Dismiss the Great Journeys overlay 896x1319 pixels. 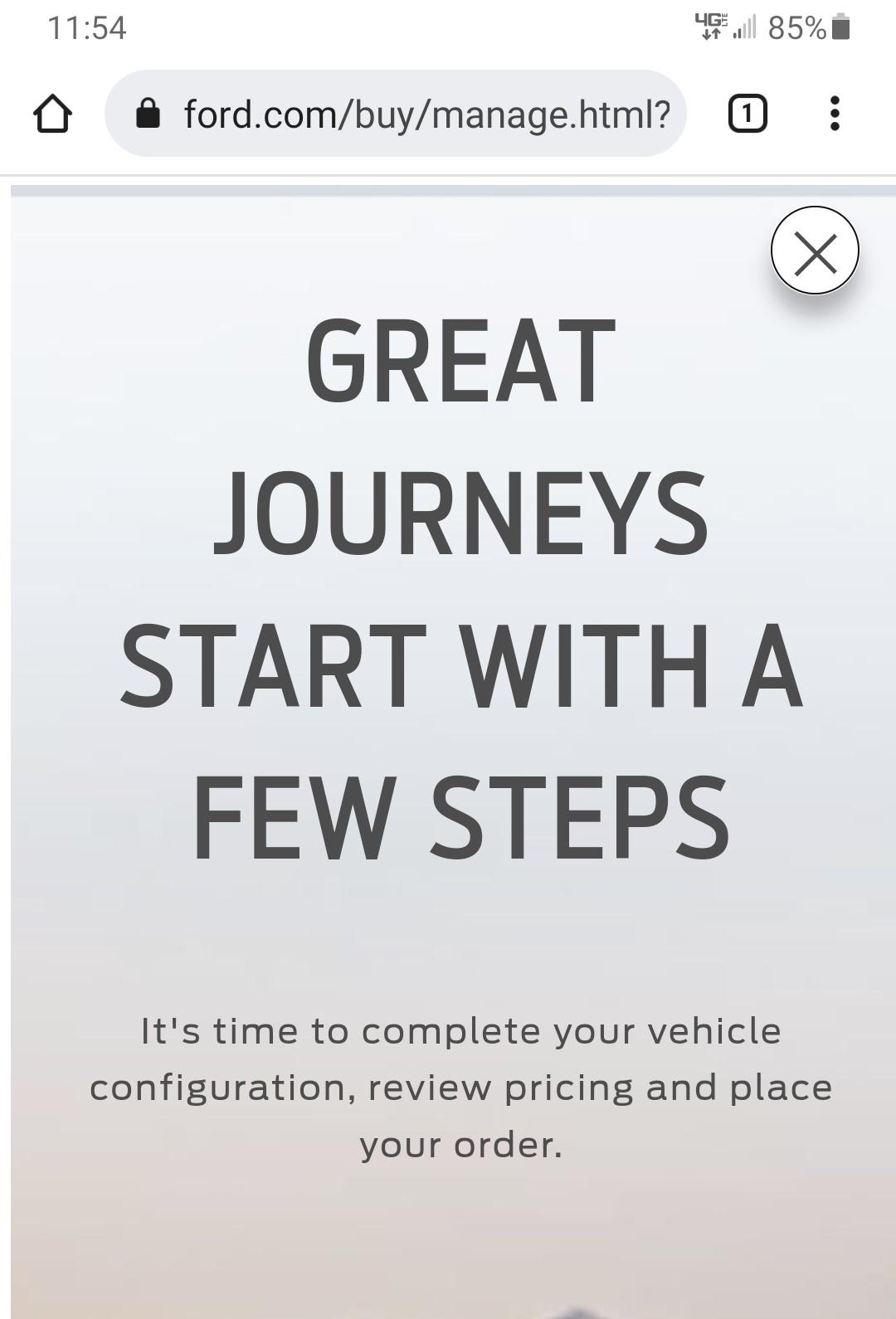pos(814,251)
